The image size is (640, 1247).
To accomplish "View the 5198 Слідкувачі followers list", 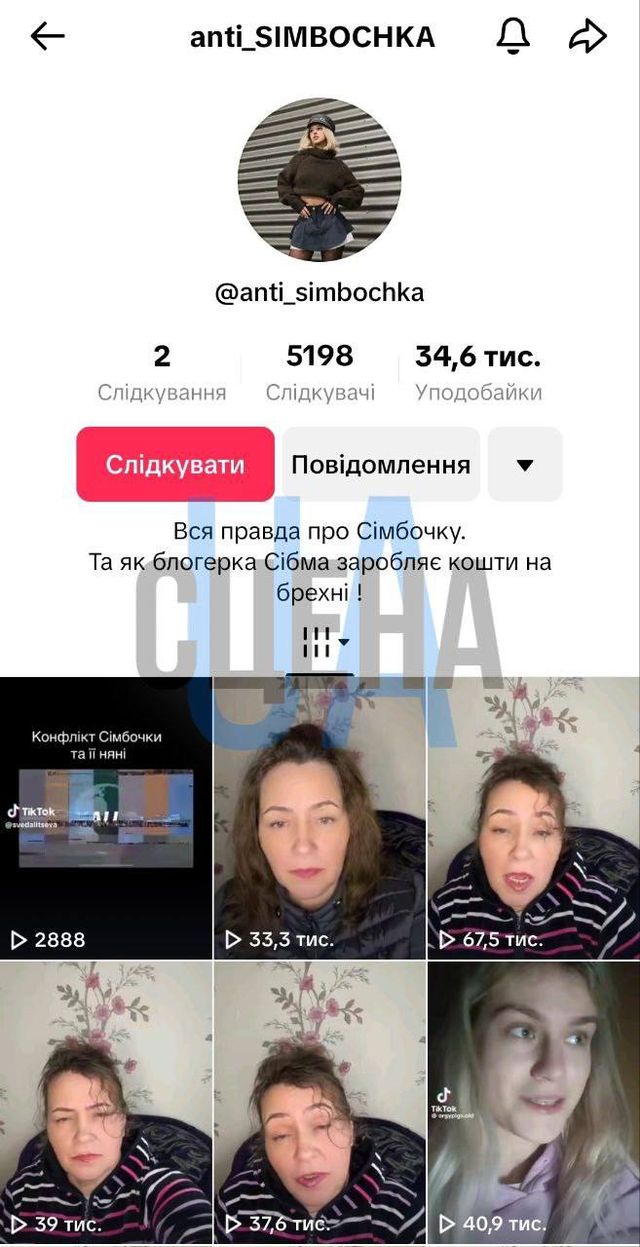I will pos(320,373).
